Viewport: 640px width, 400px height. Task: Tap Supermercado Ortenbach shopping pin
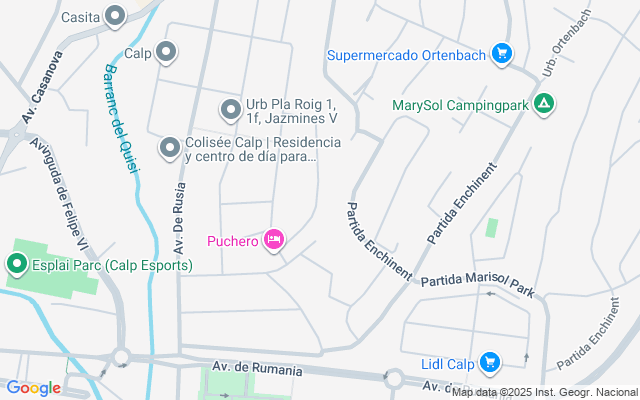(x=502, y=54)
